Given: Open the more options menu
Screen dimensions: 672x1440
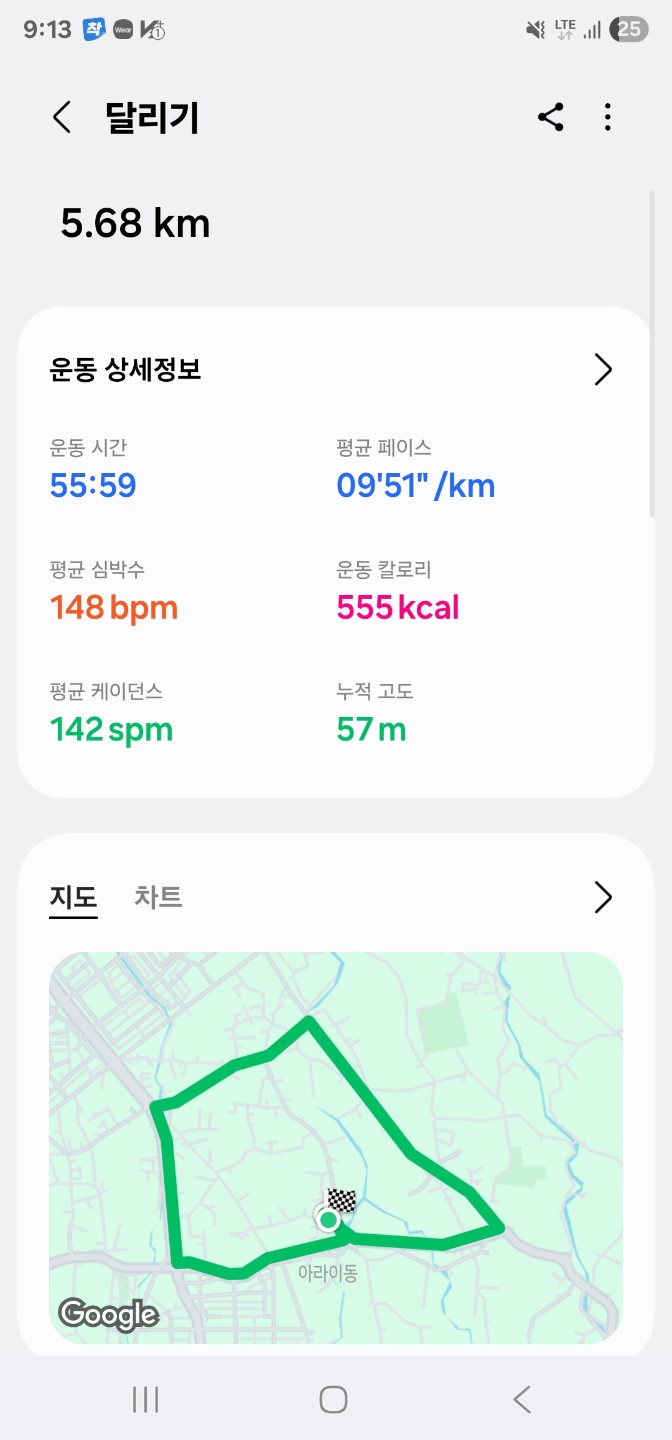Looking at the screenshot, I should click(x=607, y=118).
